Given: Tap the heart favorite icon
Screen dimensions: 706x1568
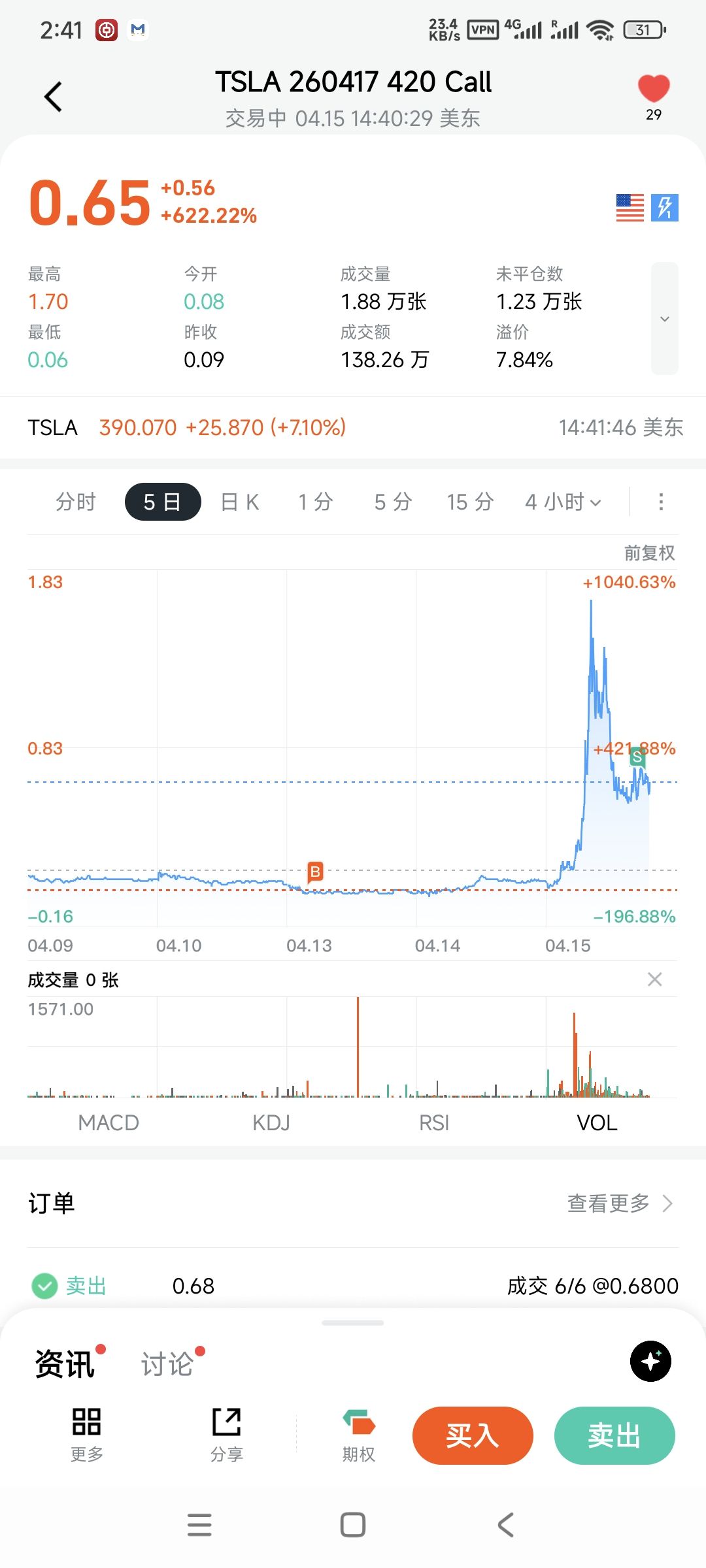Looking at the screenshot, I should tap(653, 89).
